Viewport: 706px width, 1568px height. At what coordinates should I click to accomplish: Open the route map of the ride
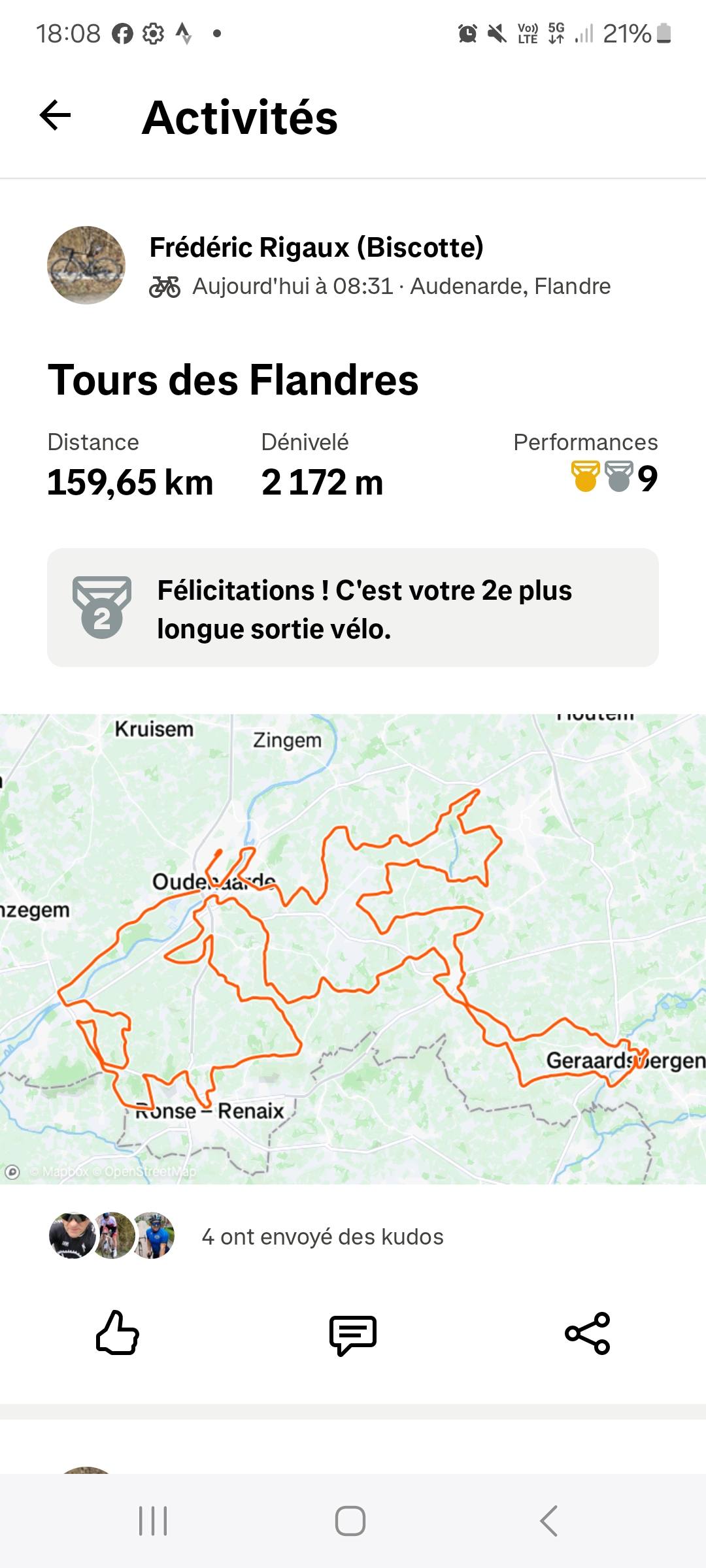[353, 949]
